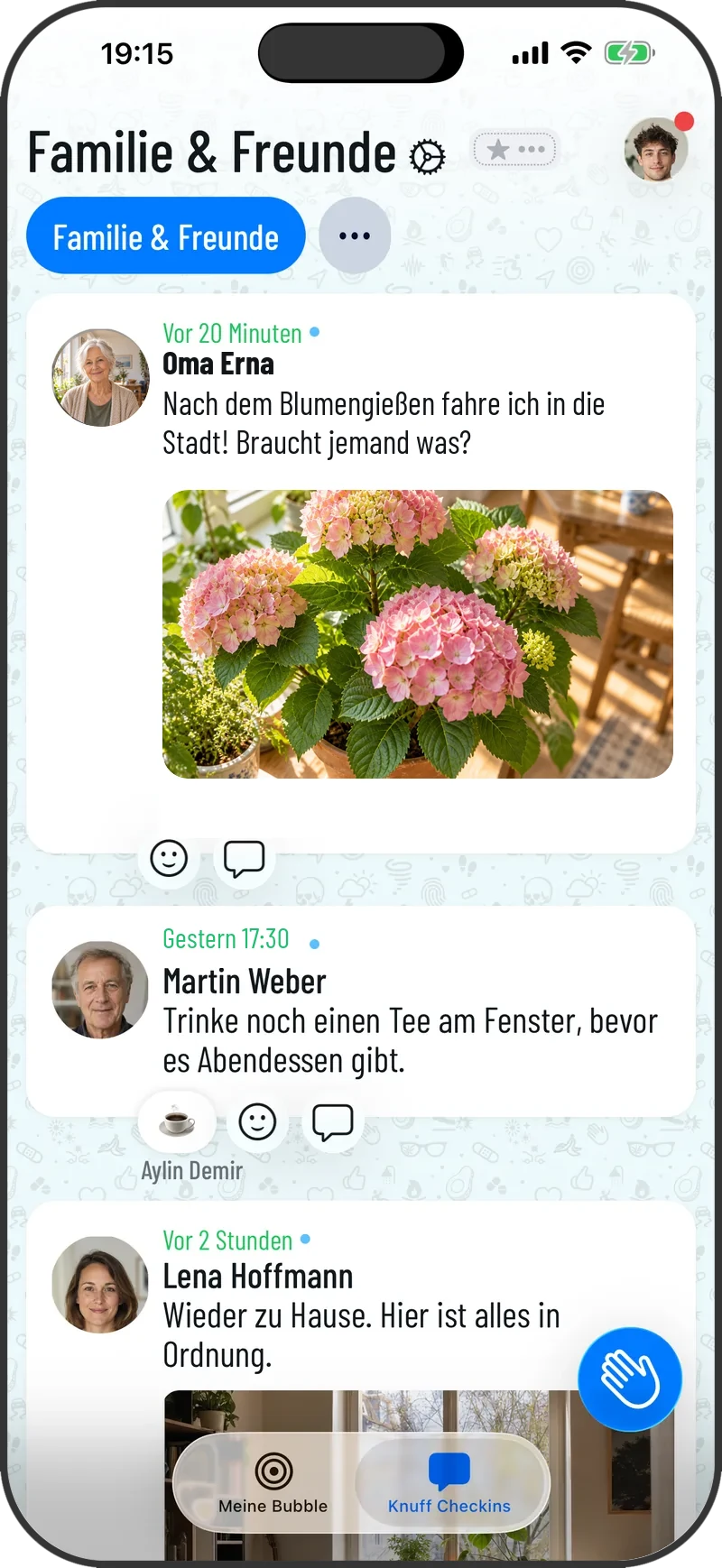Switch to the Knuff Checkins tab
This screenshot has height=1568, width=722.
[x=449, y=1482]
